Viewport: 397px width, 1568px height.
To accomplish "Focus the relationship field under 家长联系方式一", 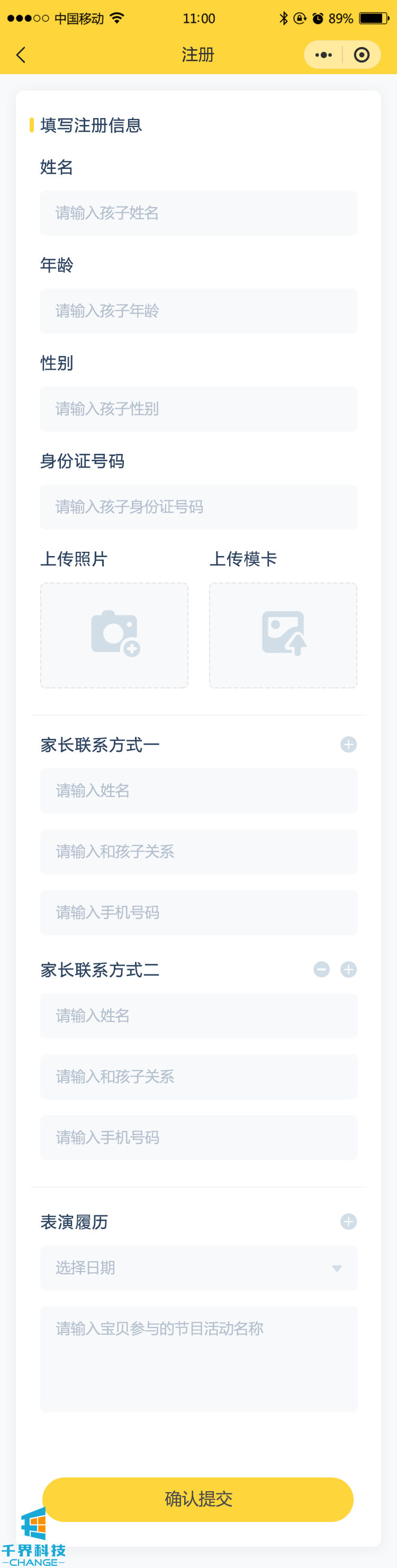I will point(198,852).
